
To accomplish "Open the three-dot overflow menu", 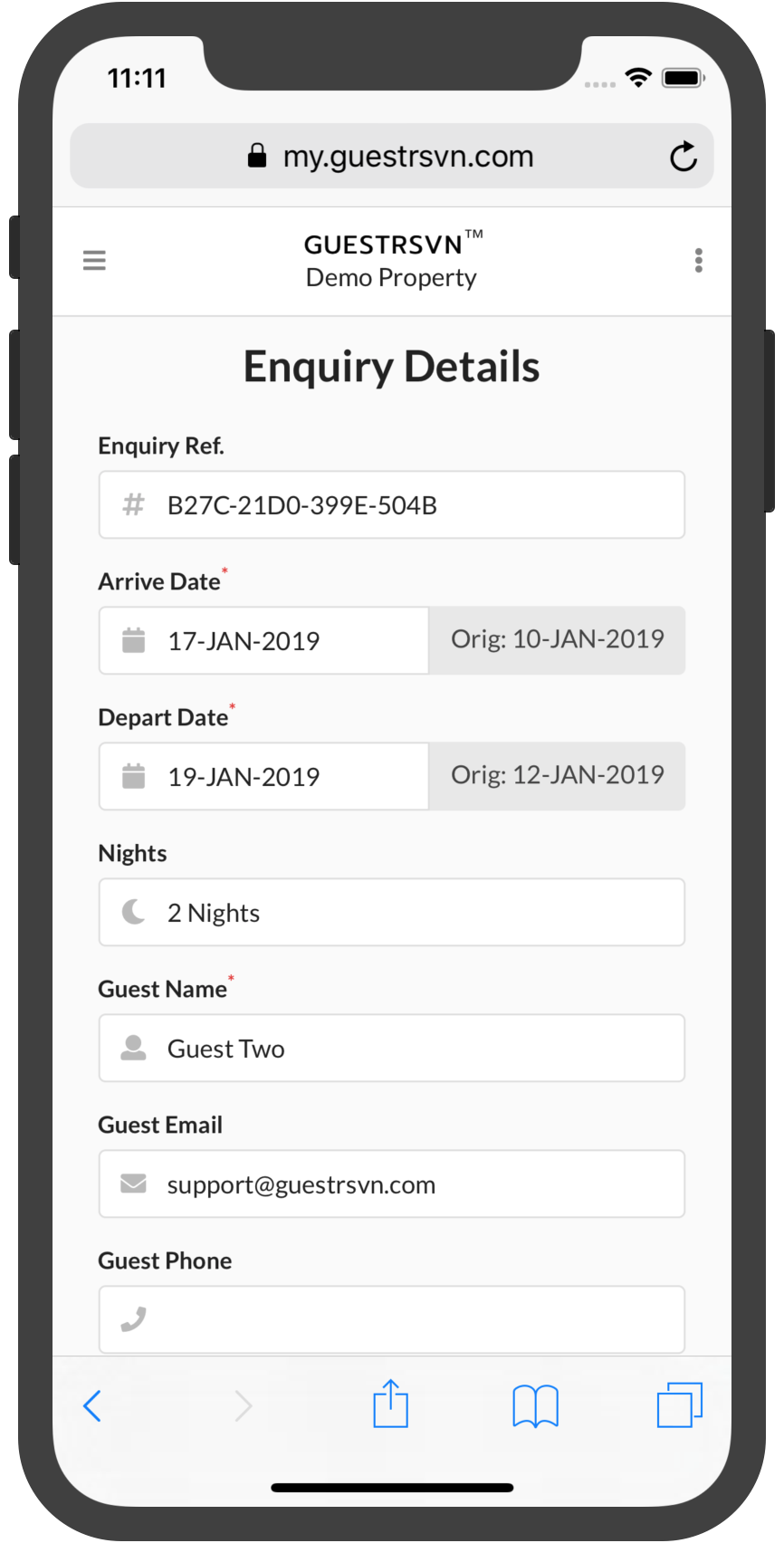I will point(698,261).
